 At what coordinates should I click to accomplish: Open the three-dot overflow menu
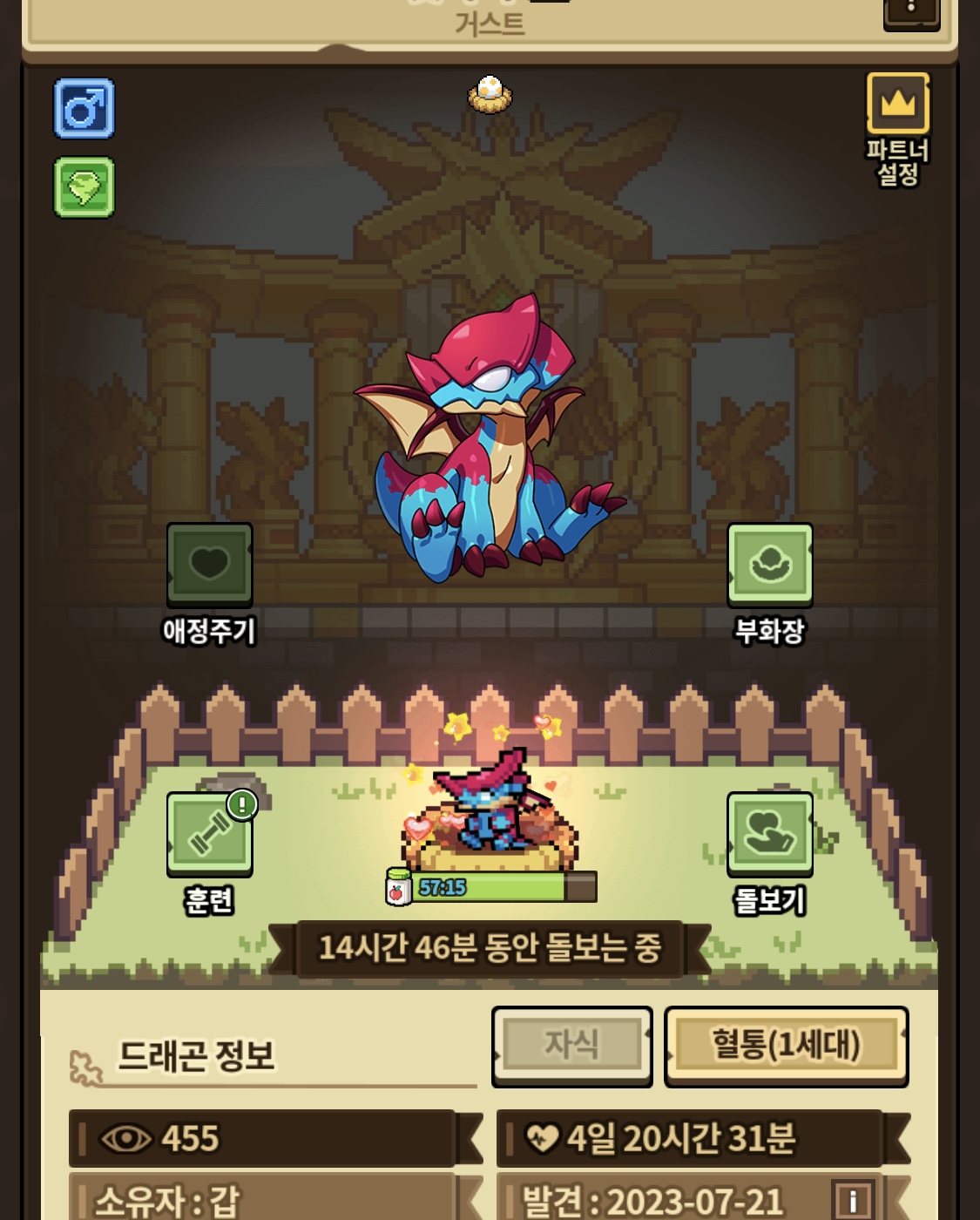(911, 11)
